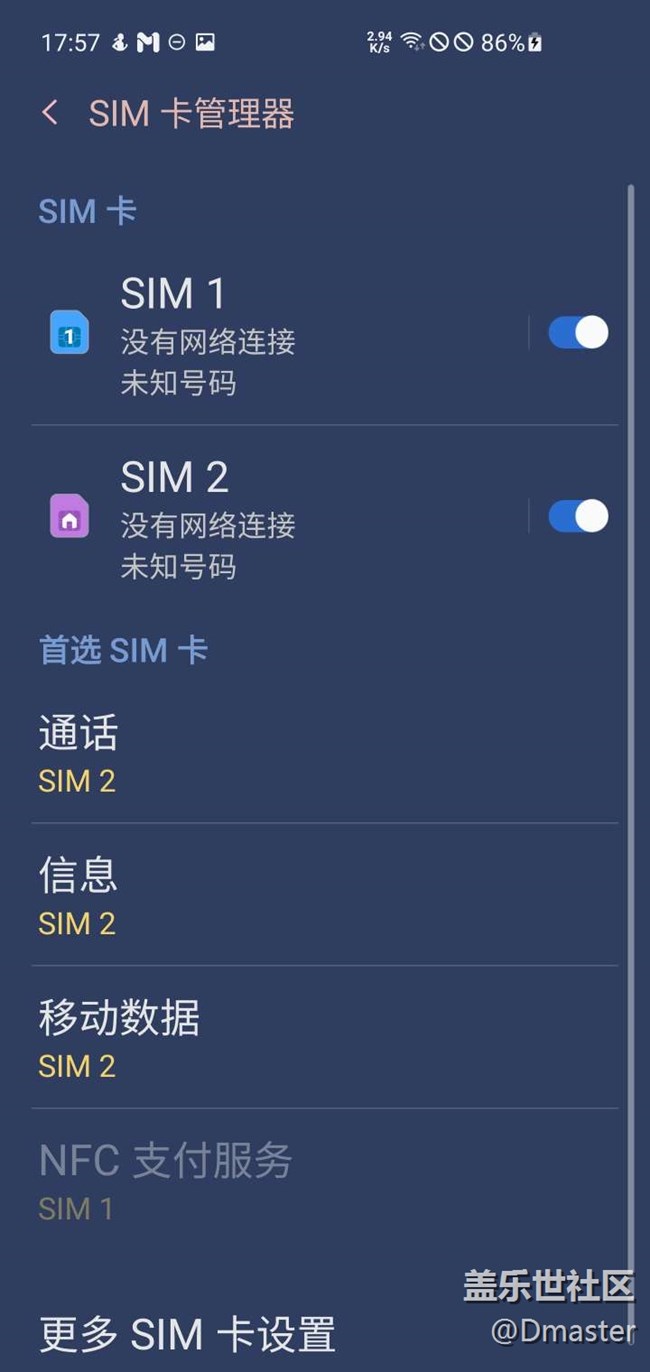Turn off the SIM 1 switch
This screenshot has height=1372, width=650.
click(x=578, y=333)
